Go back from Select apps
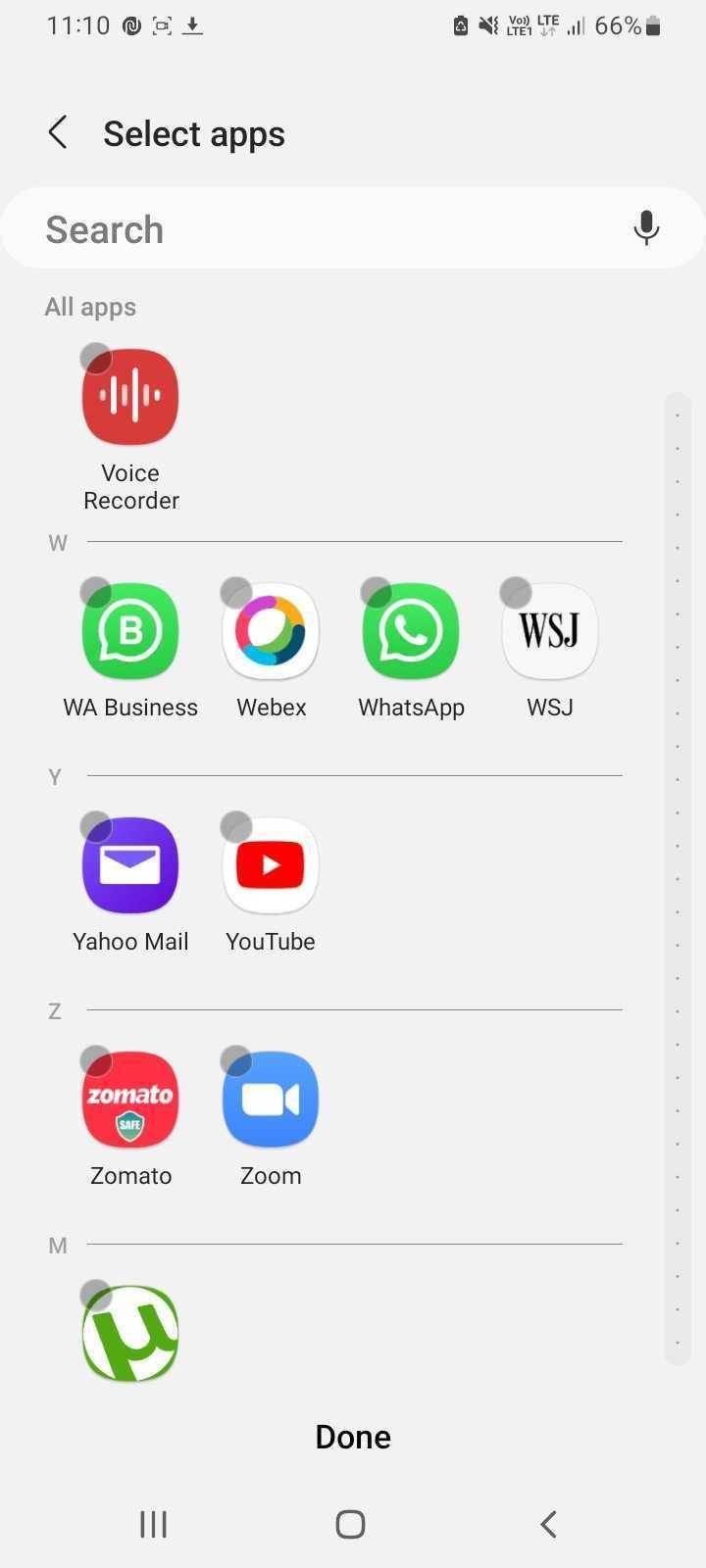The image size is (706, 1568). click(x=58, y=132)
